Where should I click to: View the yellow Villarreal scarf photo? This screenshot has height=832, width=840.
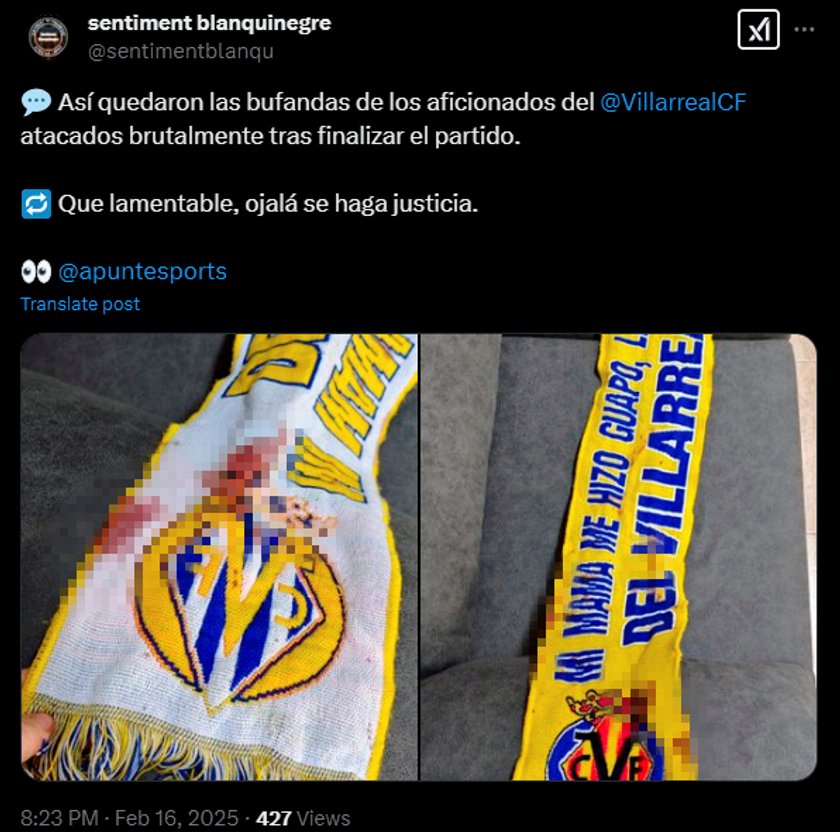(618, 556)
